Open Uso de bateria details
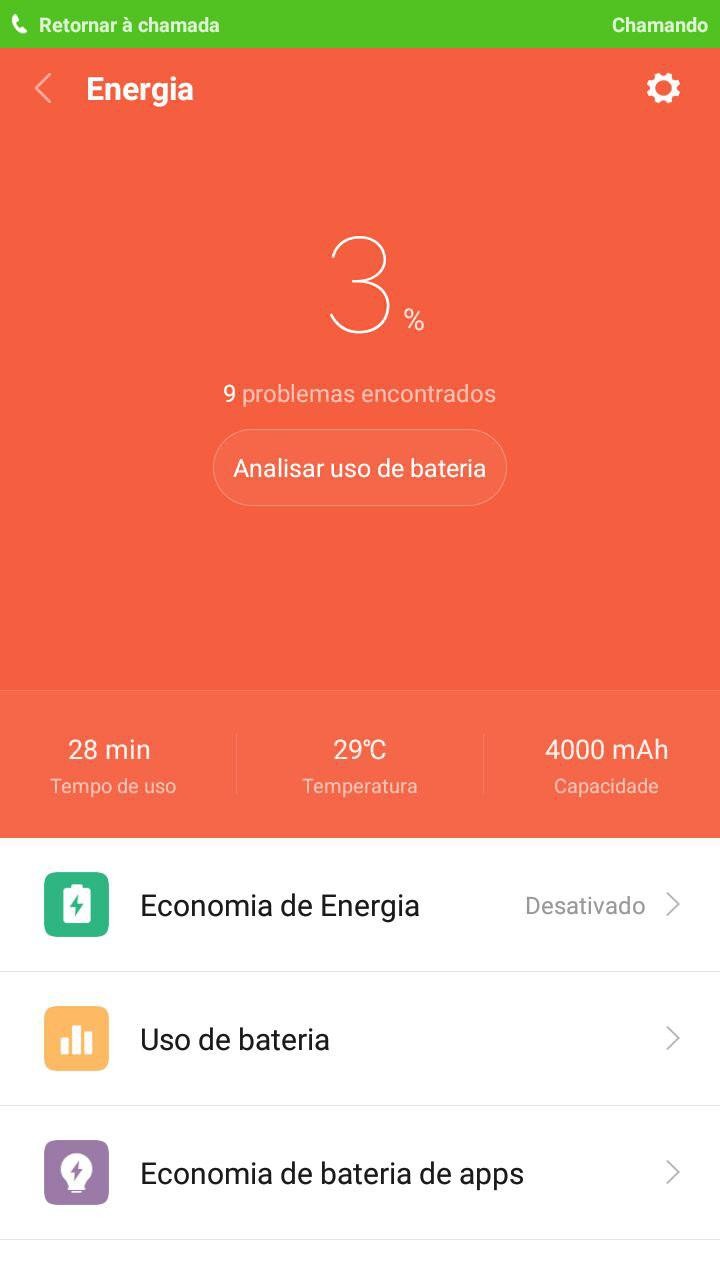The width and height of the screenshot is (720, 1280). [360, 1039]
